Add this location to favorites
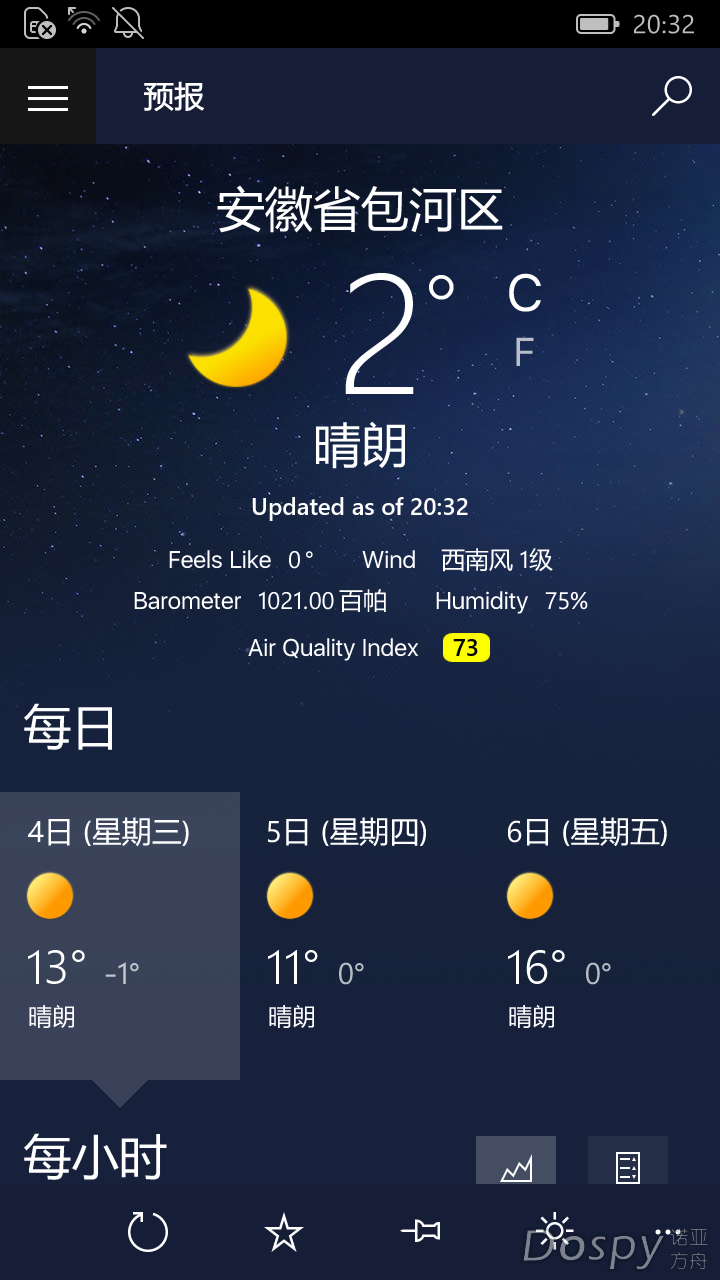The image size is (720, 1280). coord(284,1232)
